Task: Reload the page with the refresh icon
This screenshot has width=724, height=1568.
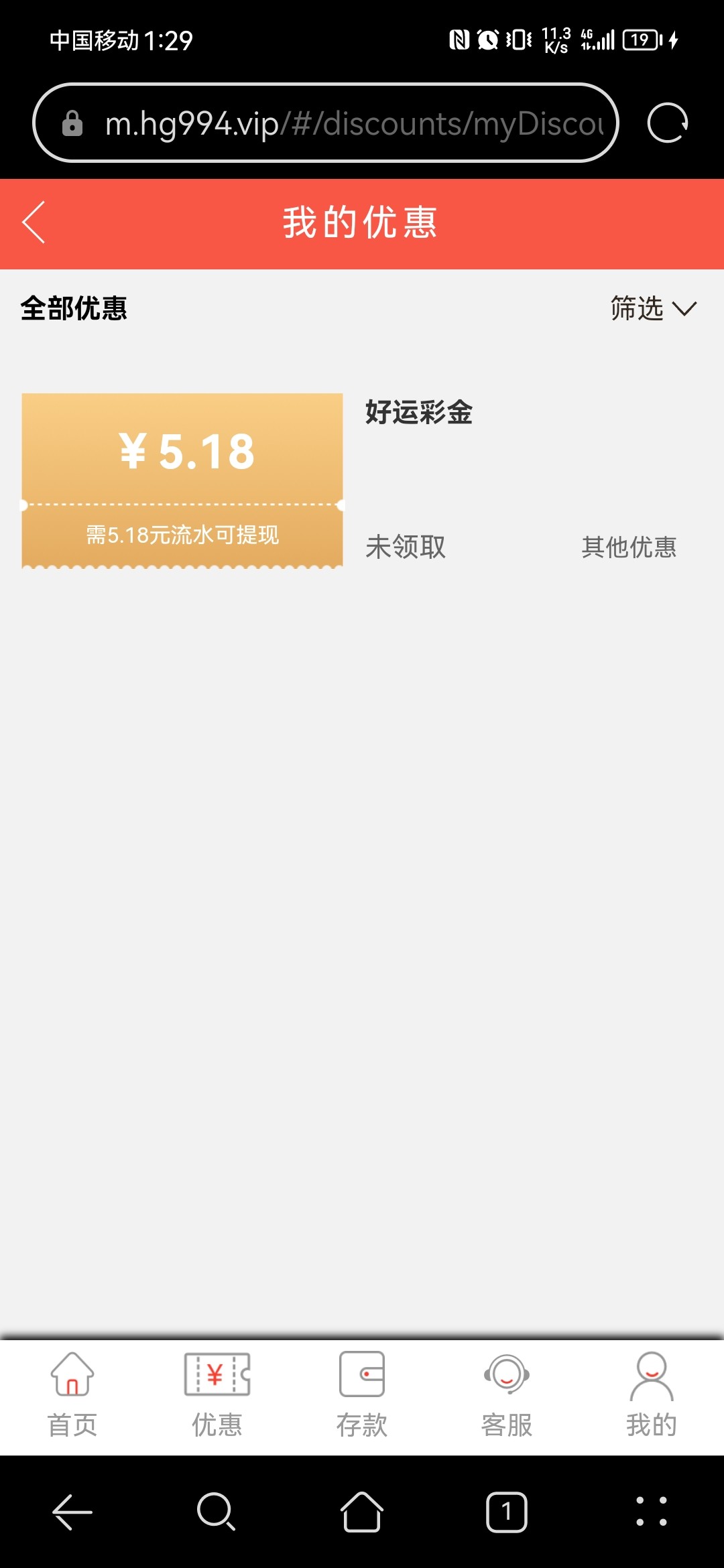Action: coord(668,123)
